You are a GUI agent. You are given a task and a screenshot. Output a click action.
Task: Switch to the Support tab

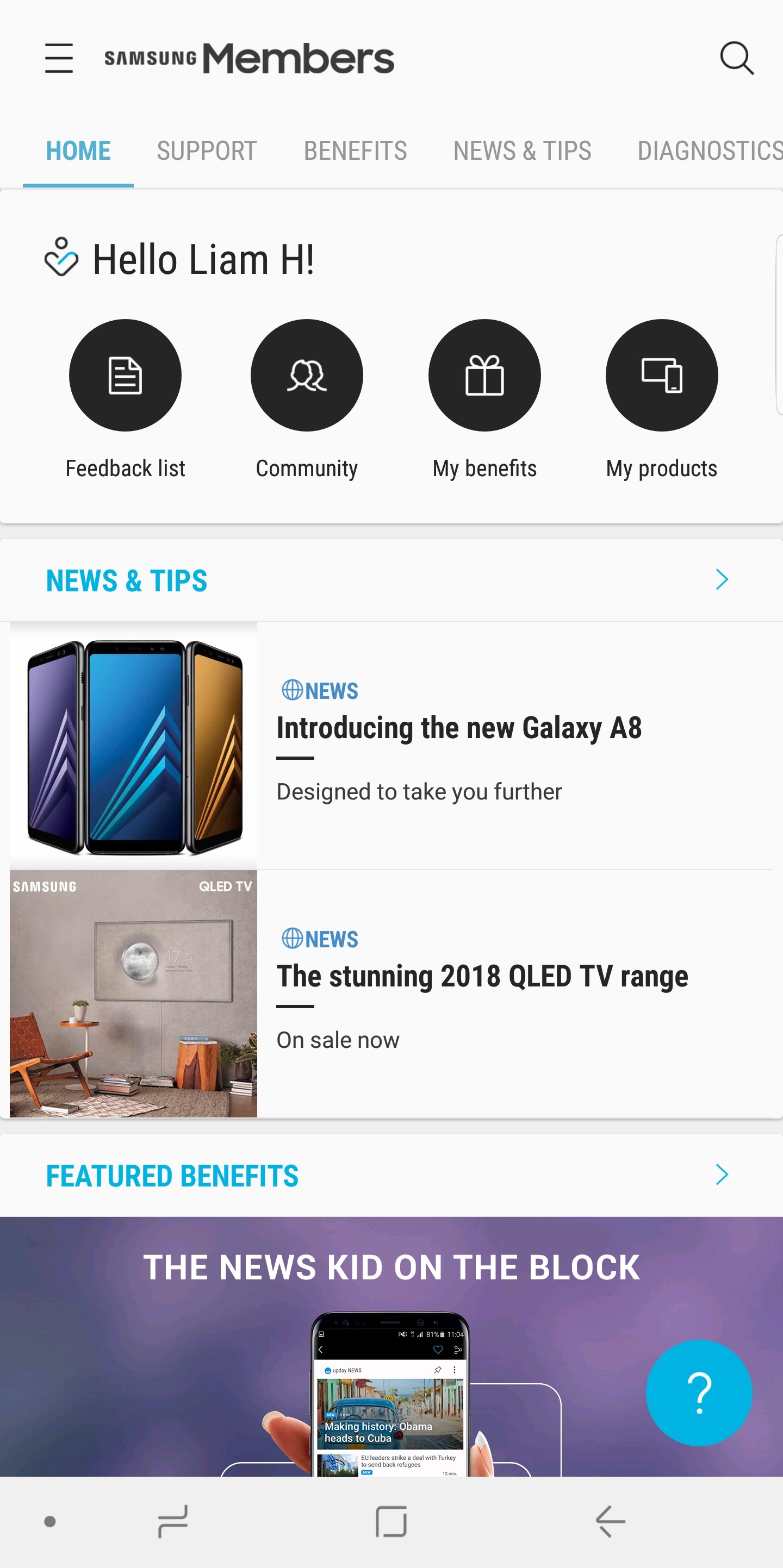point(207,151)
